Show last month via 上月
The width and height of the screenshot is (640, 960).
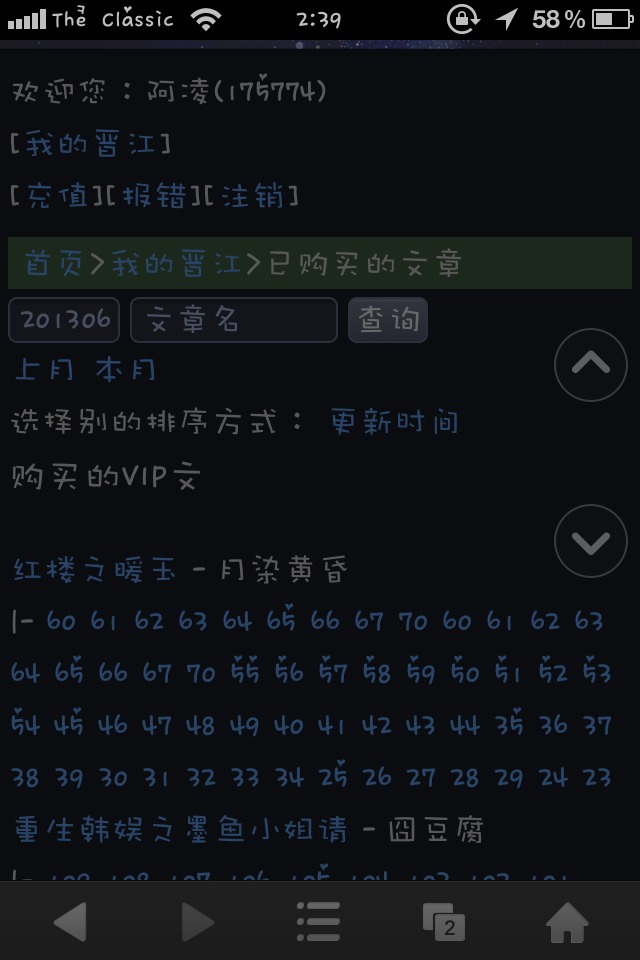point(43,370)
